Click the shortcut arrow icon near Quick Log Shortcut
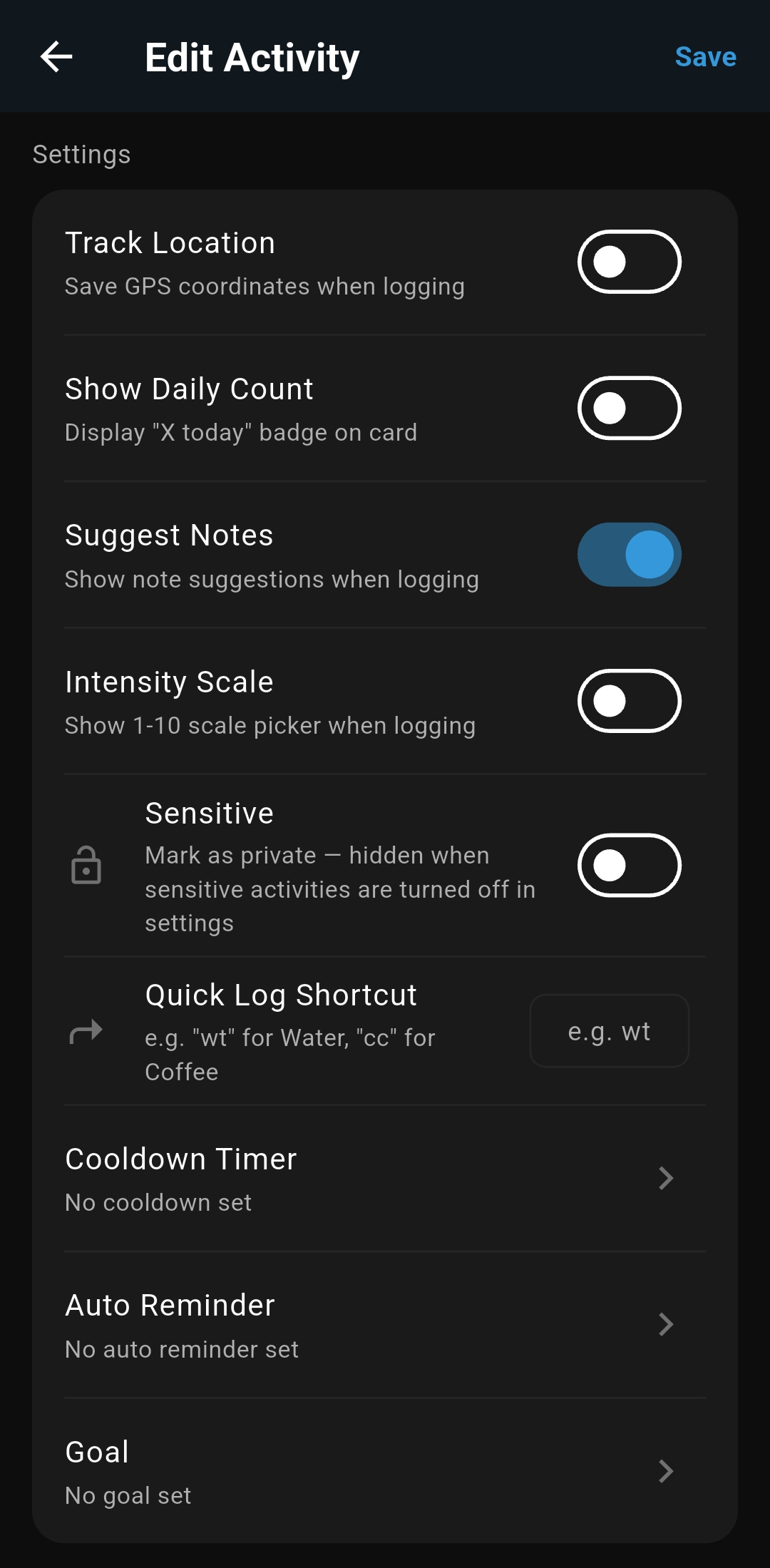Image resolution: width=770 pixels, height=1568 pixels. (86, 1031)
